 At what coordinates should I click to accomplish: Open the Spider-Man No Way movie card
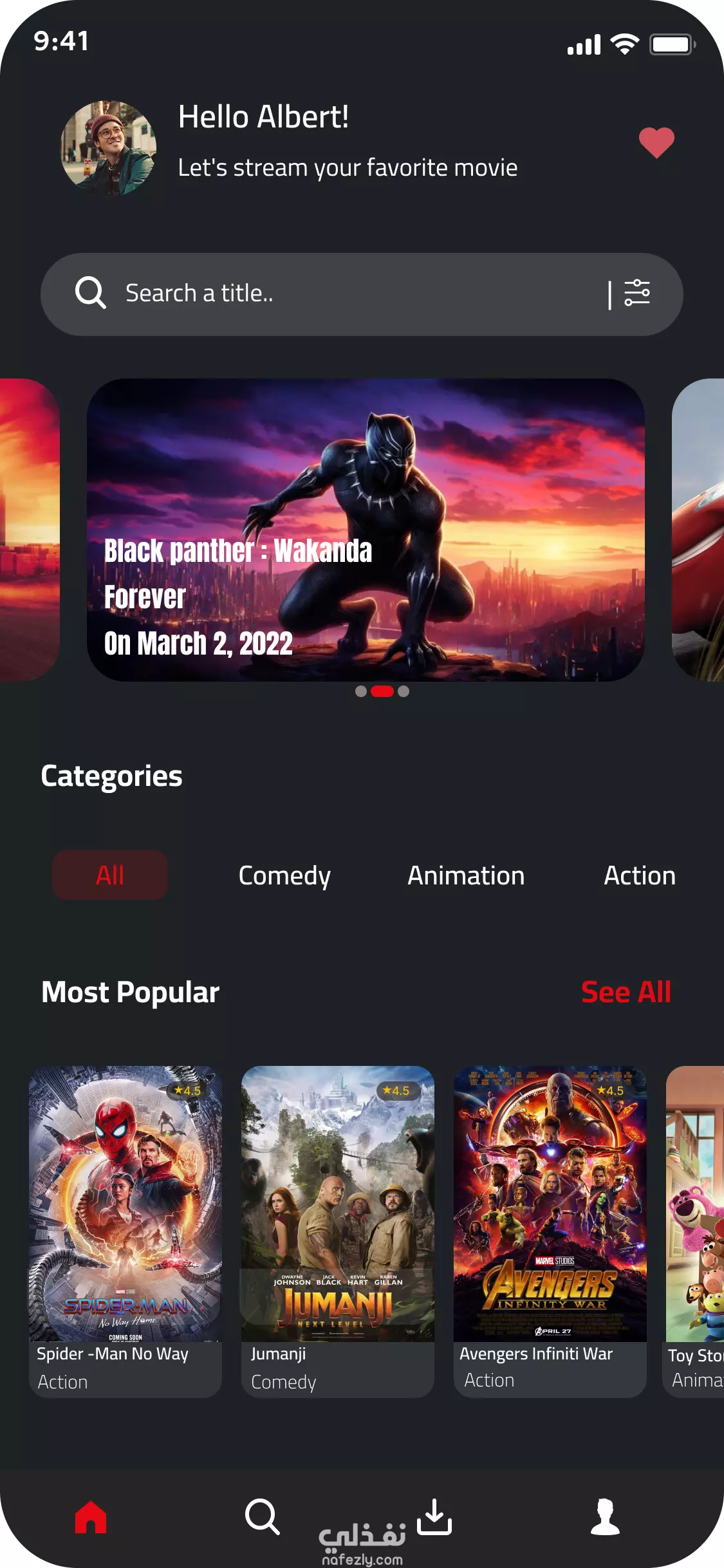(x=125, y=1231)
